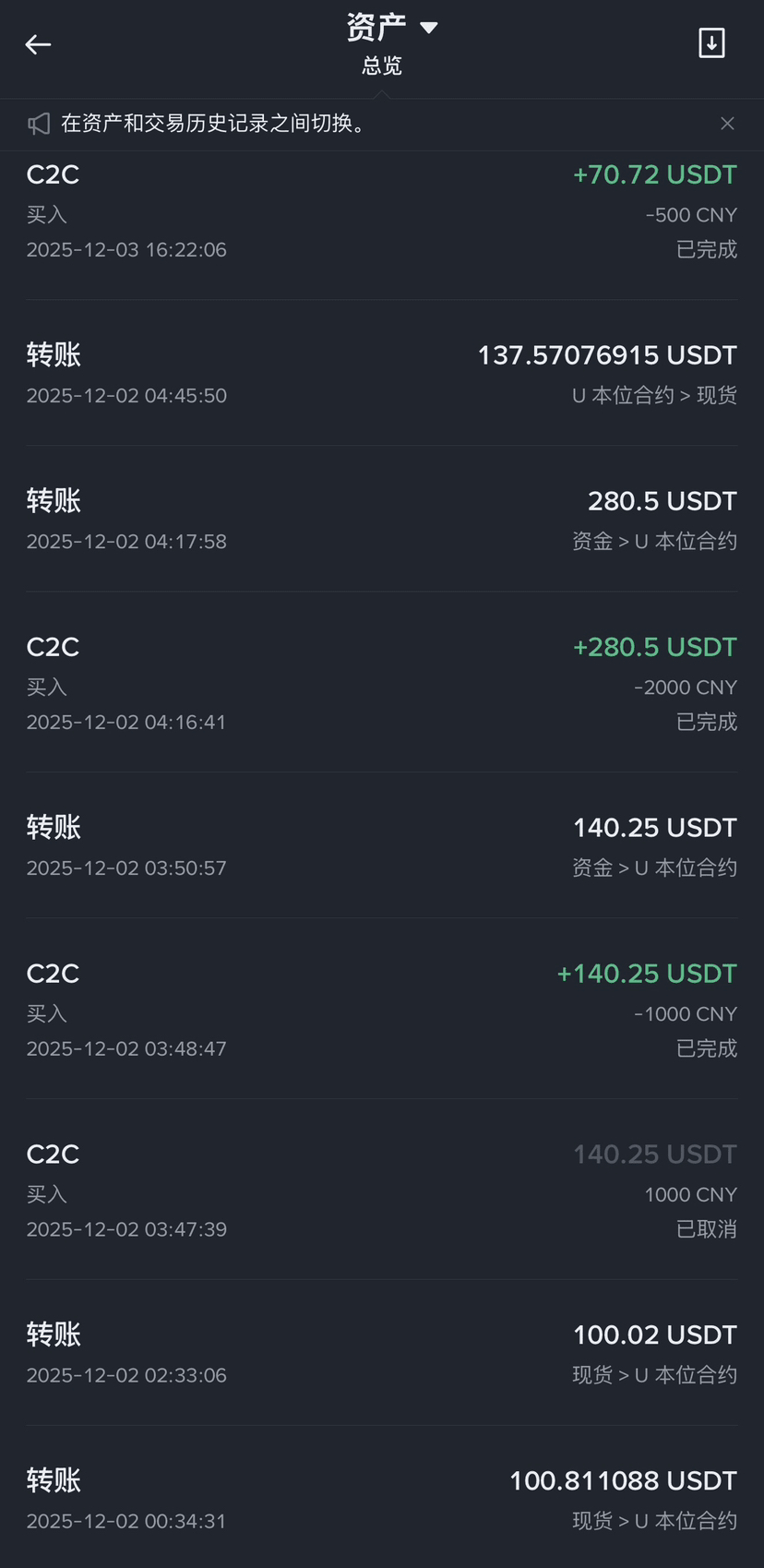Open the C2C +280.5 USDT purchase
This screenshot has height=1568, width=764.
382,683
